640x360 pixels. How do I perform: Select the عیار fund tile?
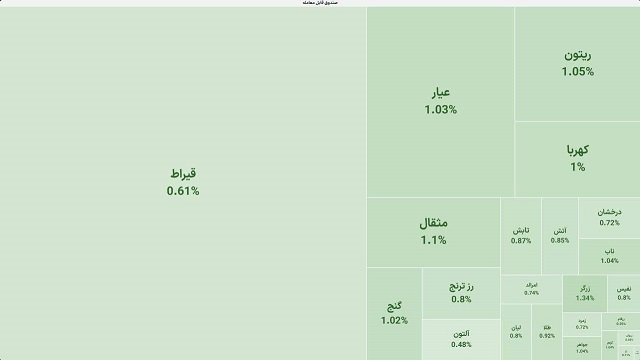pos(440,102)
